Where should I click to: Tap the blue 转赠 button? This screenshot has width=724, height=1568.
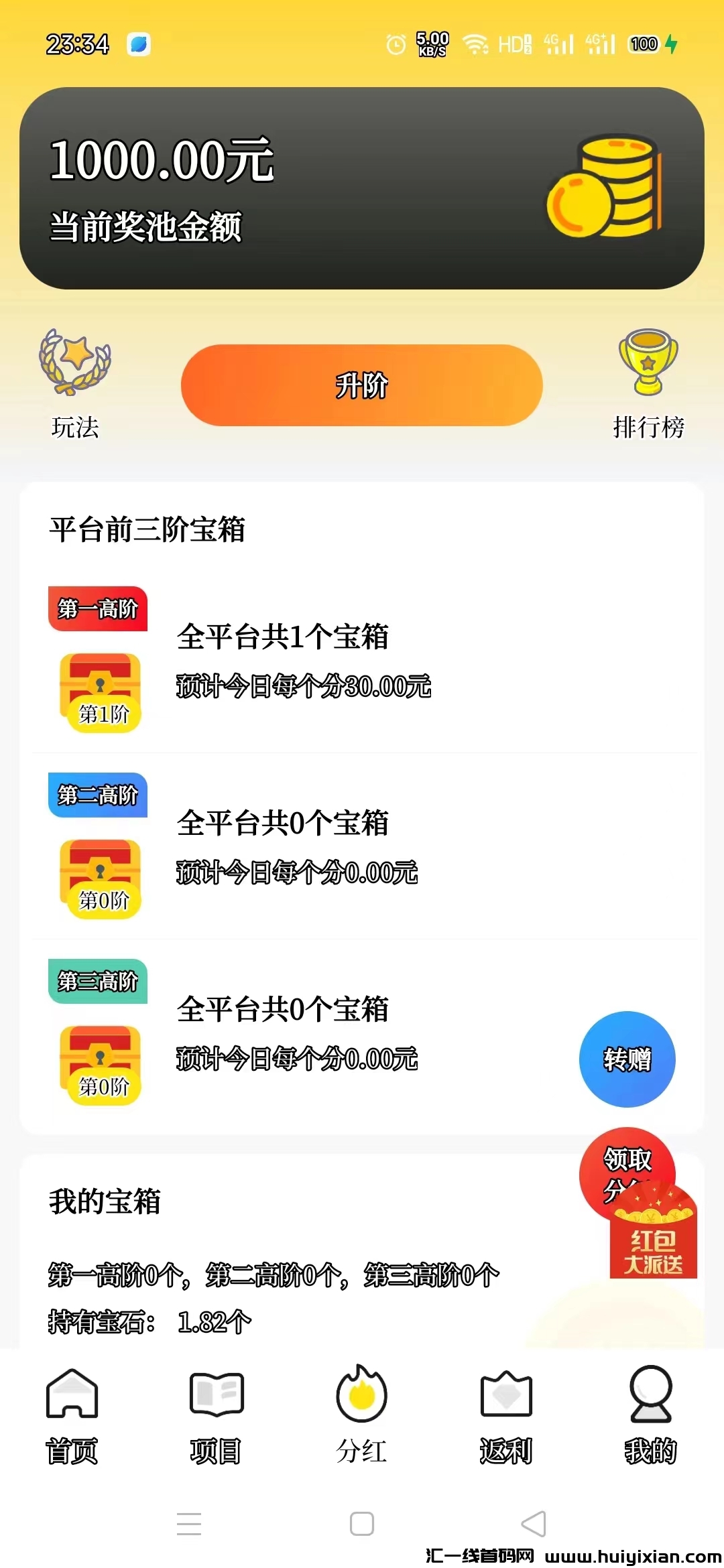626,1061
